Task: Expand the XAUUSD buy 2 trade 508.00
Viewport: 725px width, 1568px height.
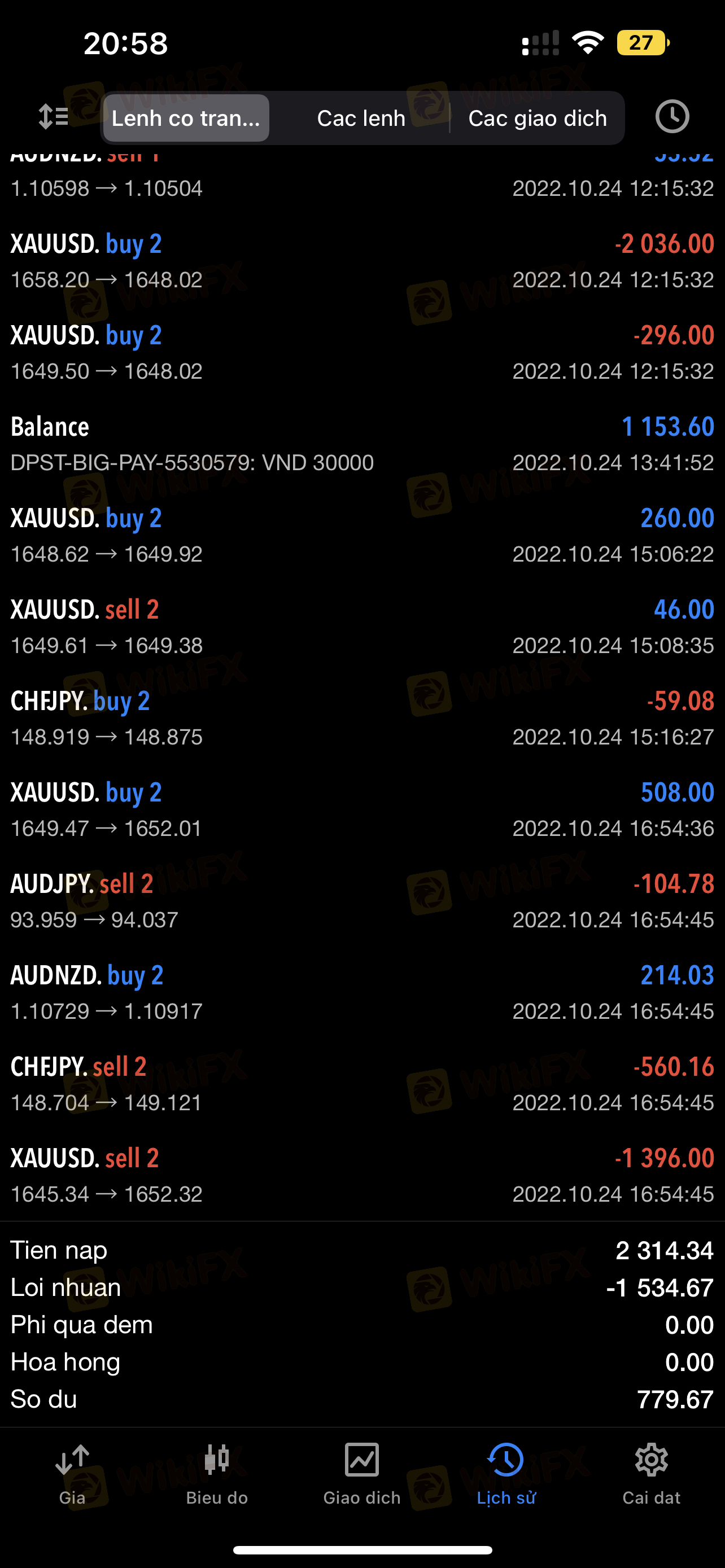Action: (362, 809)
